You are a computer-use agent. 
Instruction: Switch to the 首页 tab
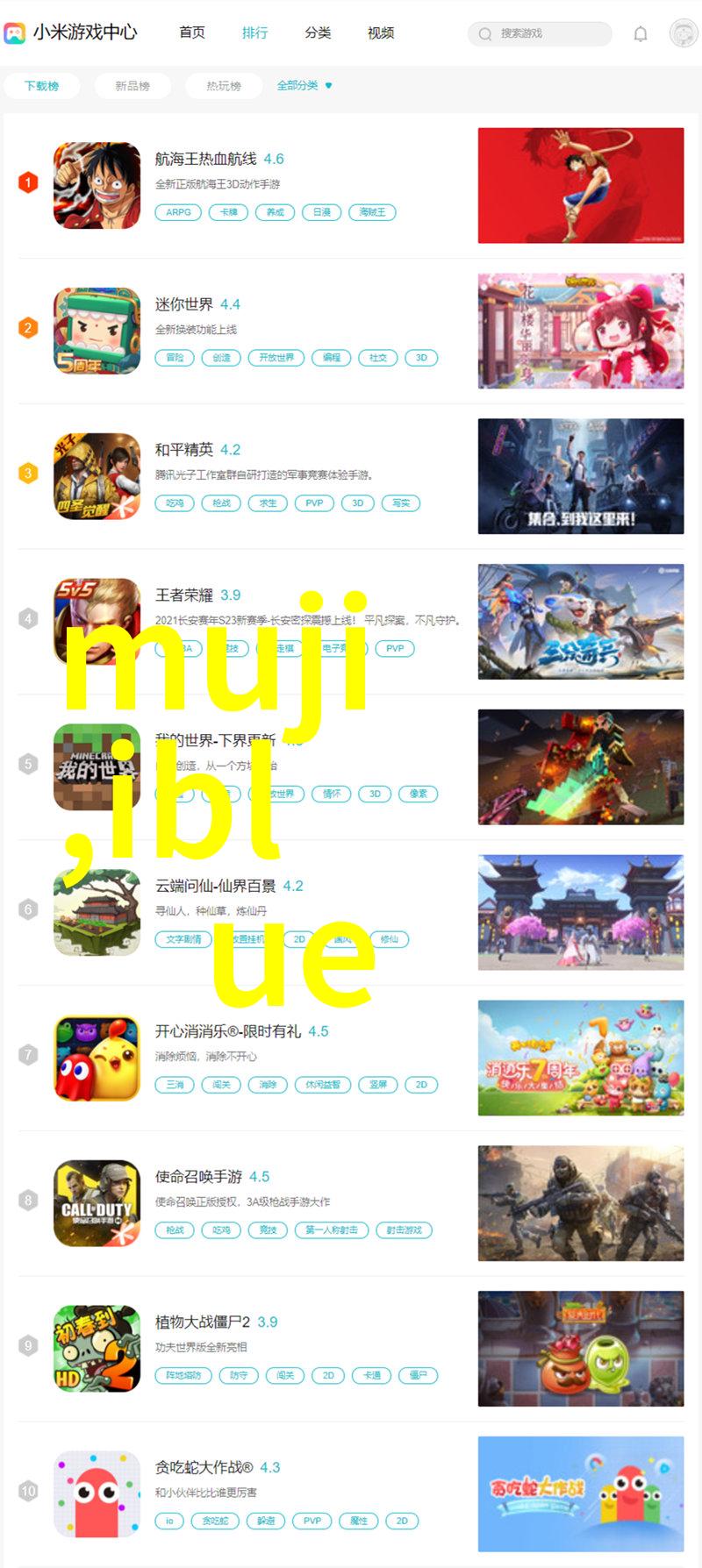192,32
